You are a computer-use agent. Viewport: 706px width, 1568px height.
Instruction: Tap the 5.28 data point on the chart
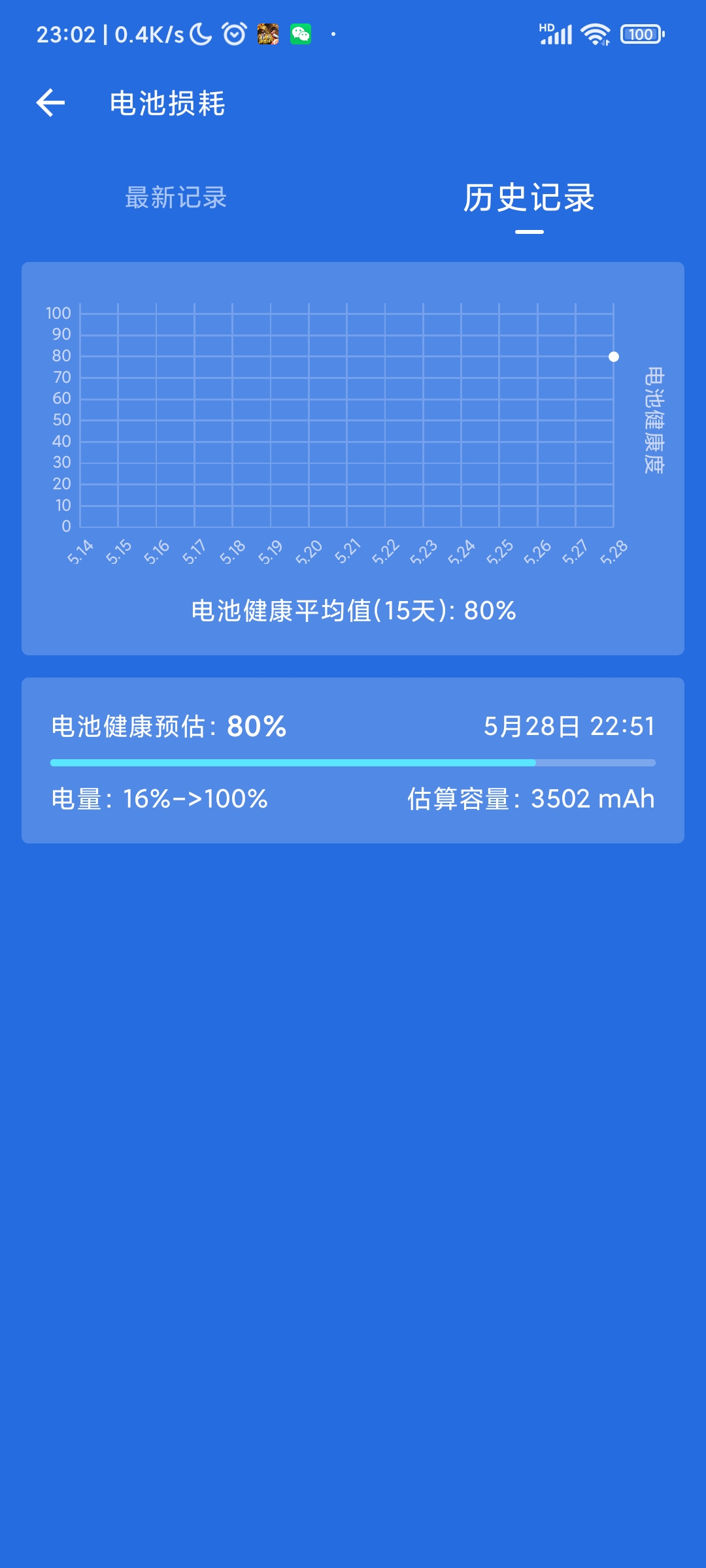[613, 357]
